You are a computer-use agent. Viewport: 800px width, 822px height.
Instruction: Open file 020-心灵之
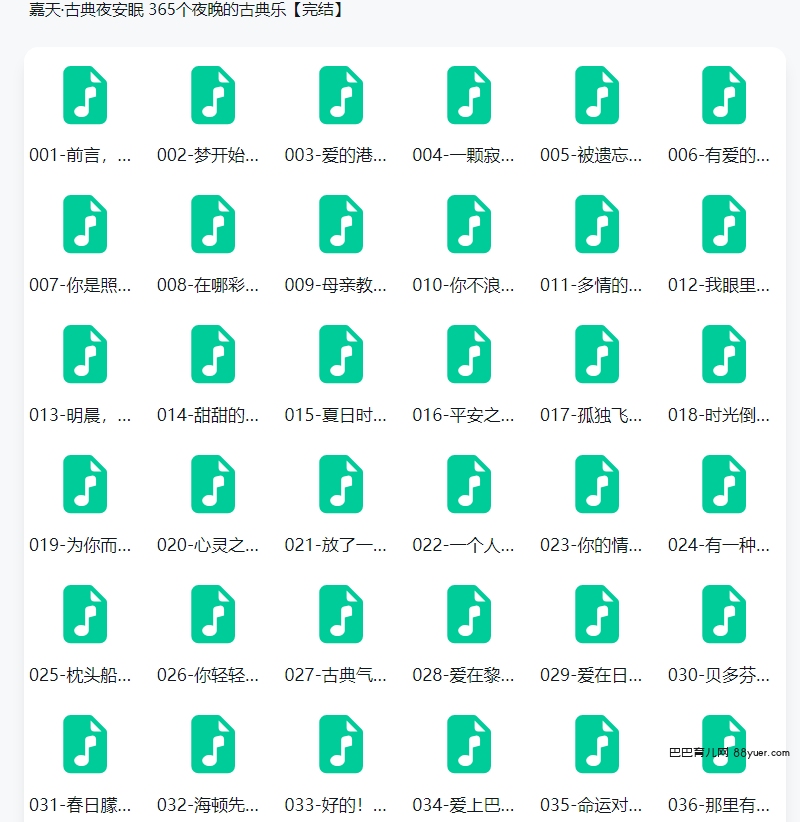pyautogui.click(x=213, y=484)
